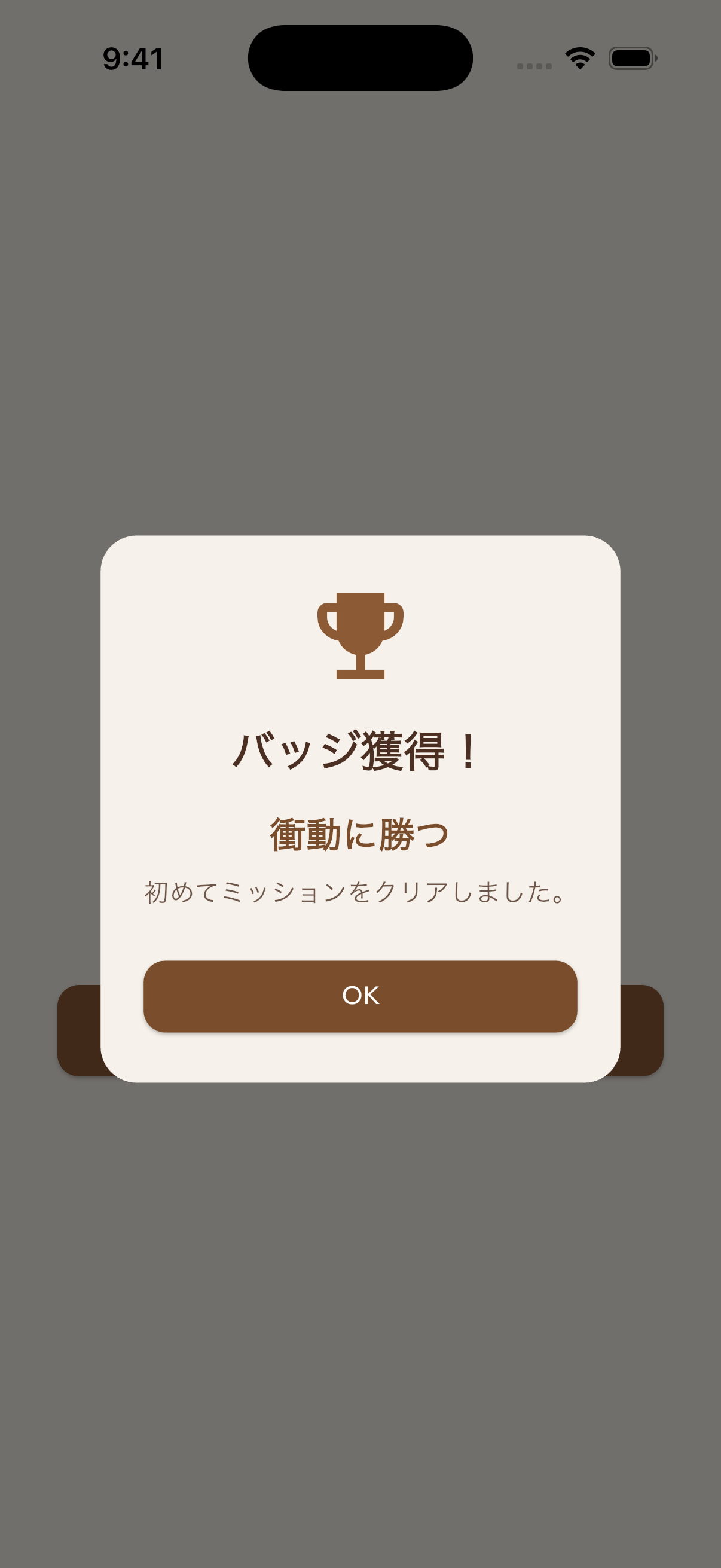Tap the Dynamic Island at the top
The height and width of the screenshot is (1568, 721).
(x=360, y=57)
